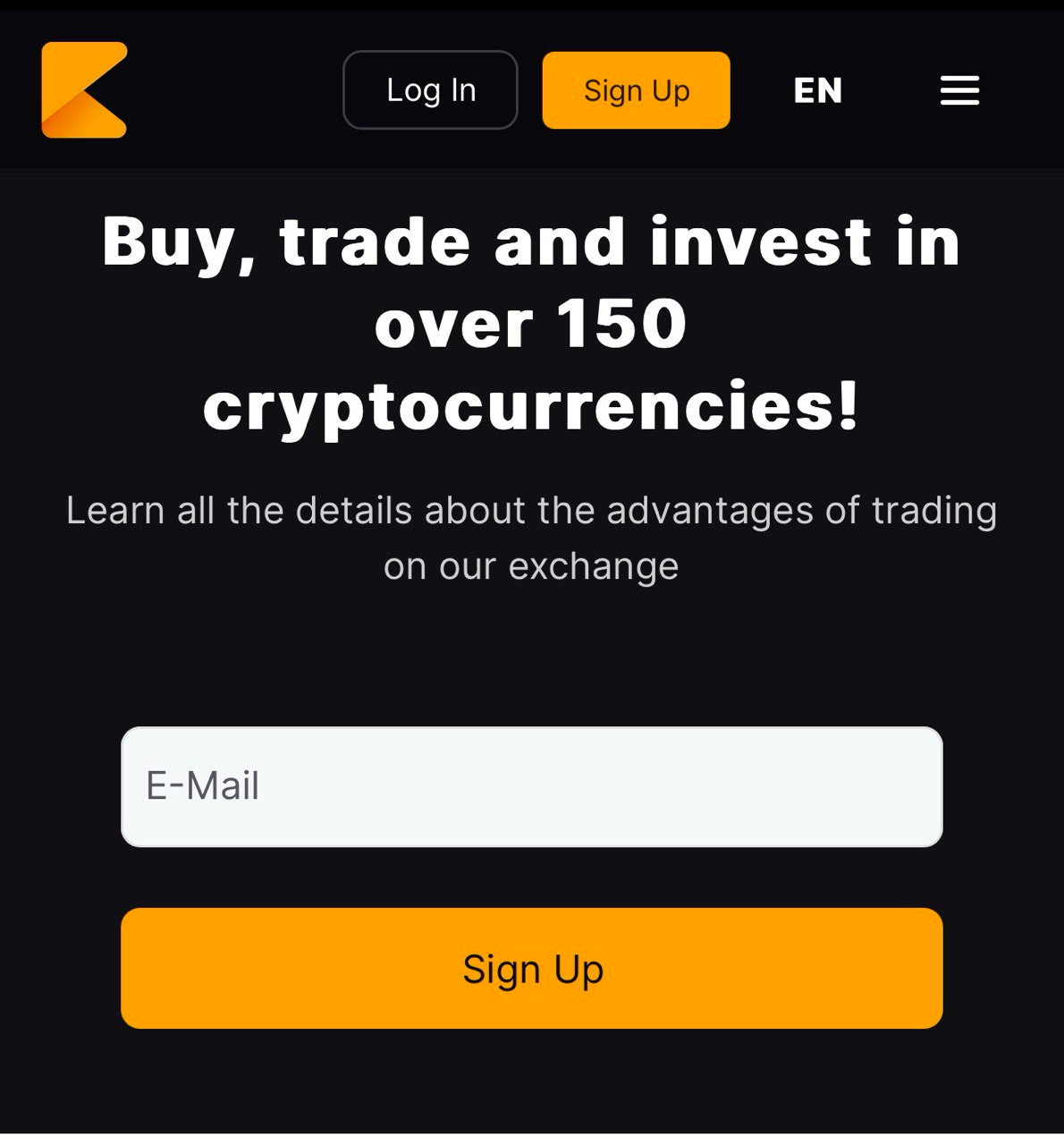Image resolution: width=1064 pixels, height=1145 pixels.
Task: Tap the Log In button
Action: coord(430,90)
